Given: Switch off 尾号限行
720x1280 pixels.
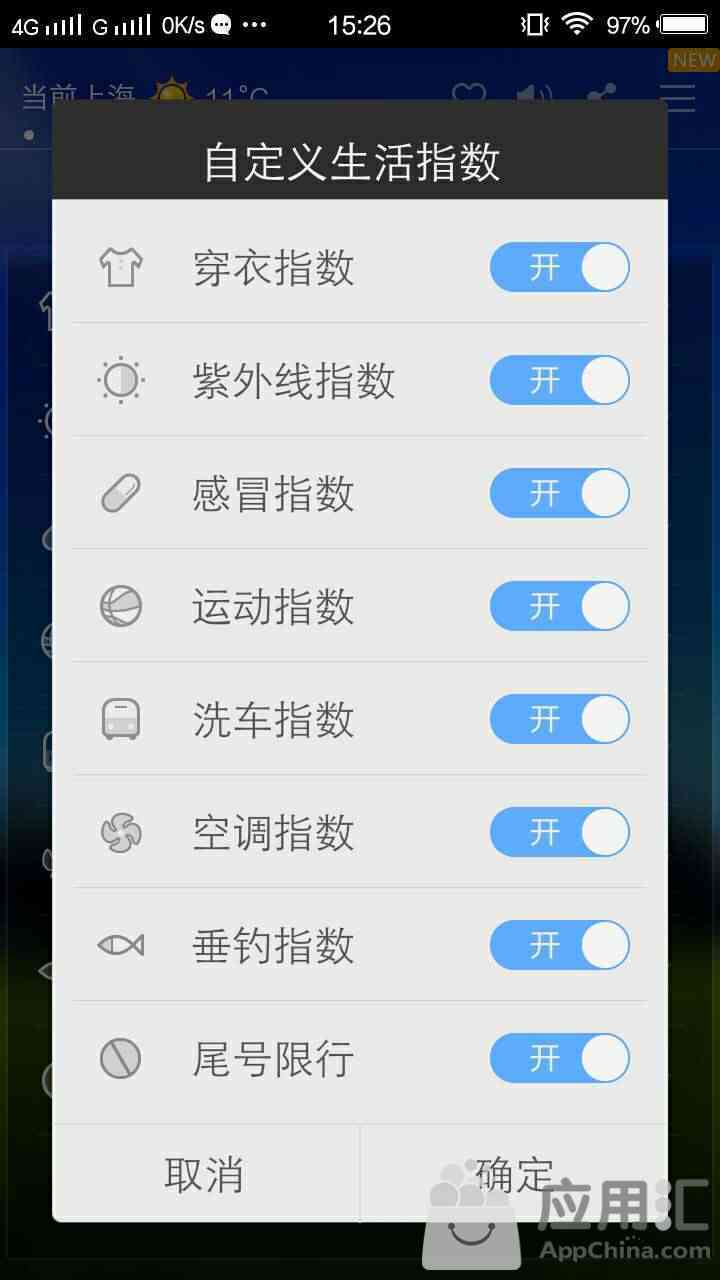Looking at the screenshot, I should tap(559, 1058).
